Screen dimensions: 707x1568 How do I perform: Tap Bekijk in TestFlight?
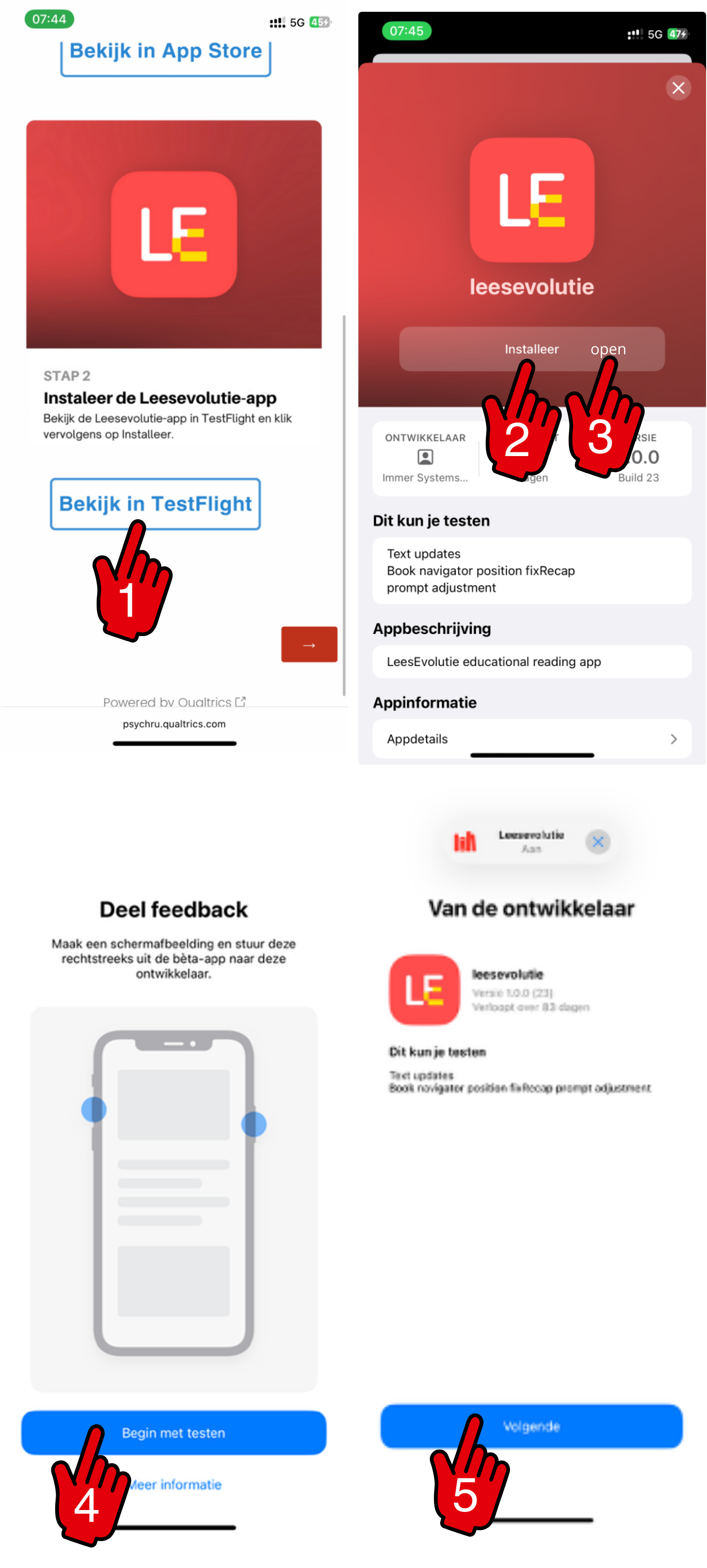tap(155, 503)
